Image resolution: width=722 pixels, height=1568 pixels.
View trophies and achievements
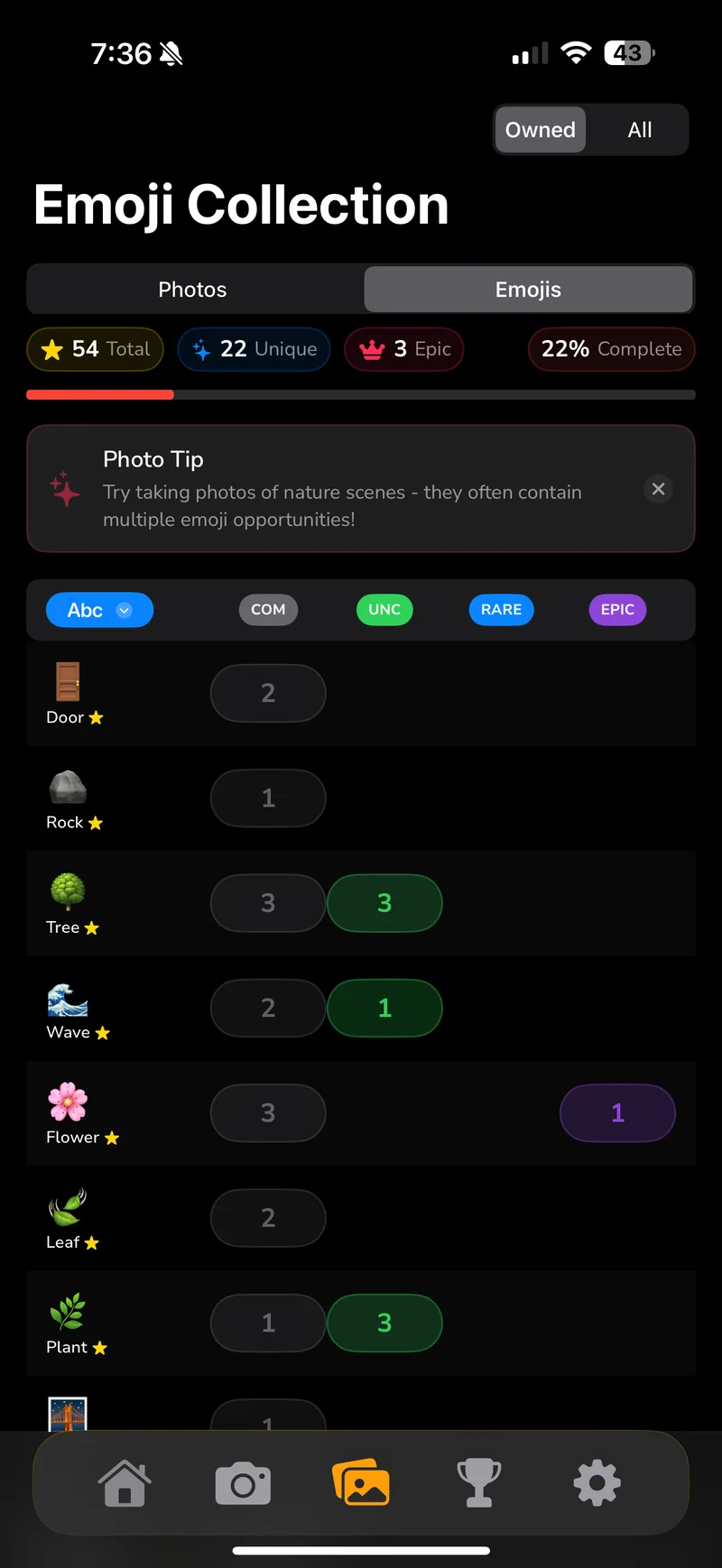(479, 1482)
